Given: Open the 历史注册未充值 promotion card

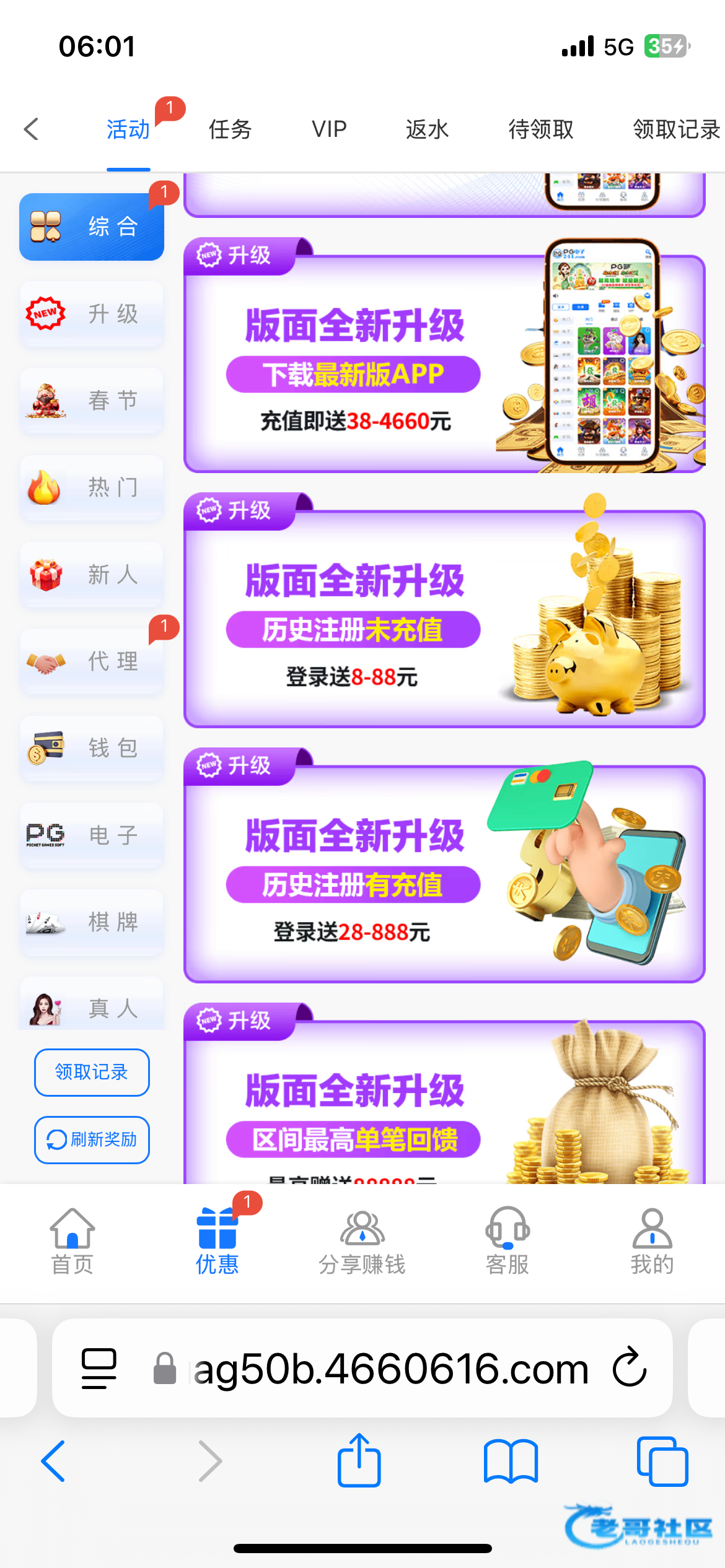Looking at the screenshot, I should tap(444, 619).
